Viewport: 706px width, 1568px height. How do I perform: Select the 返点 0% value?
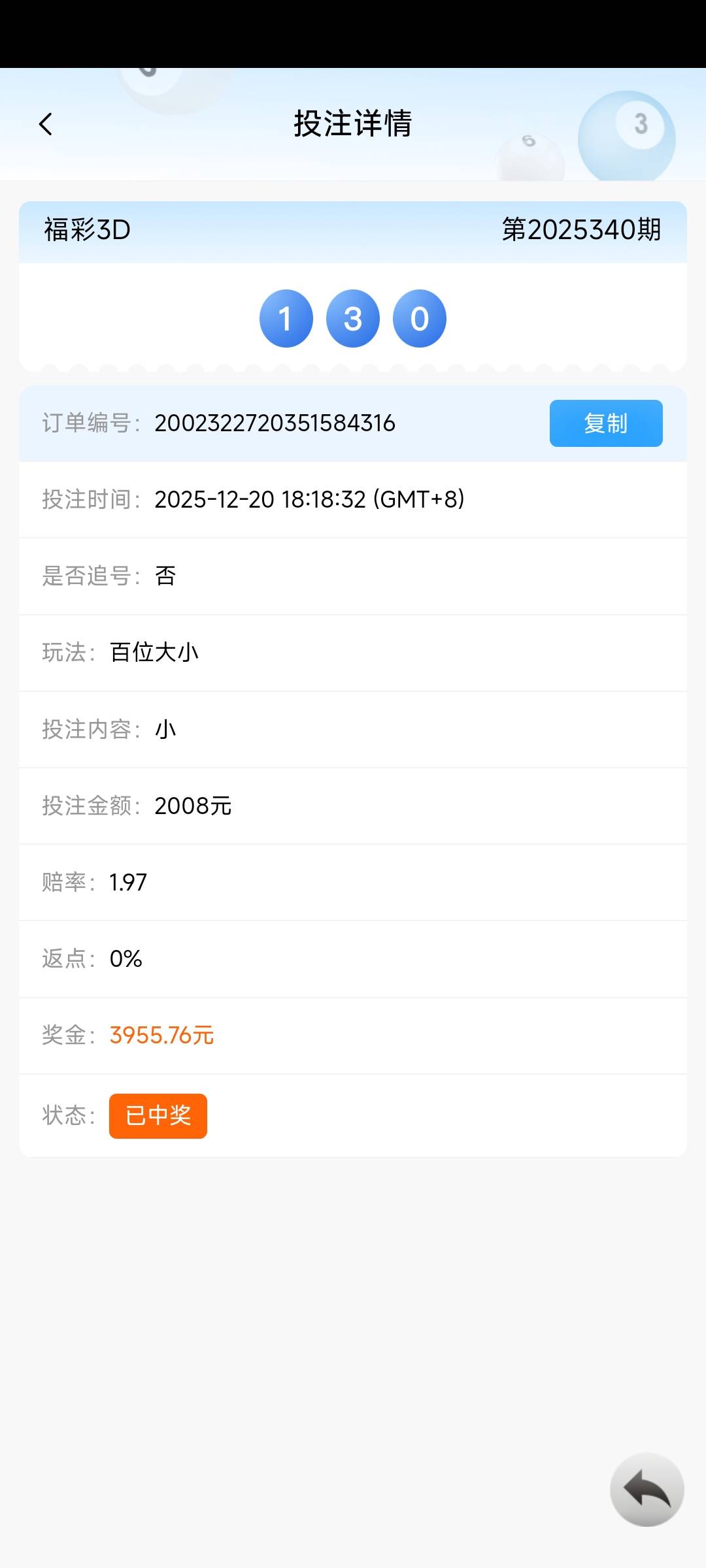(126, 958)
